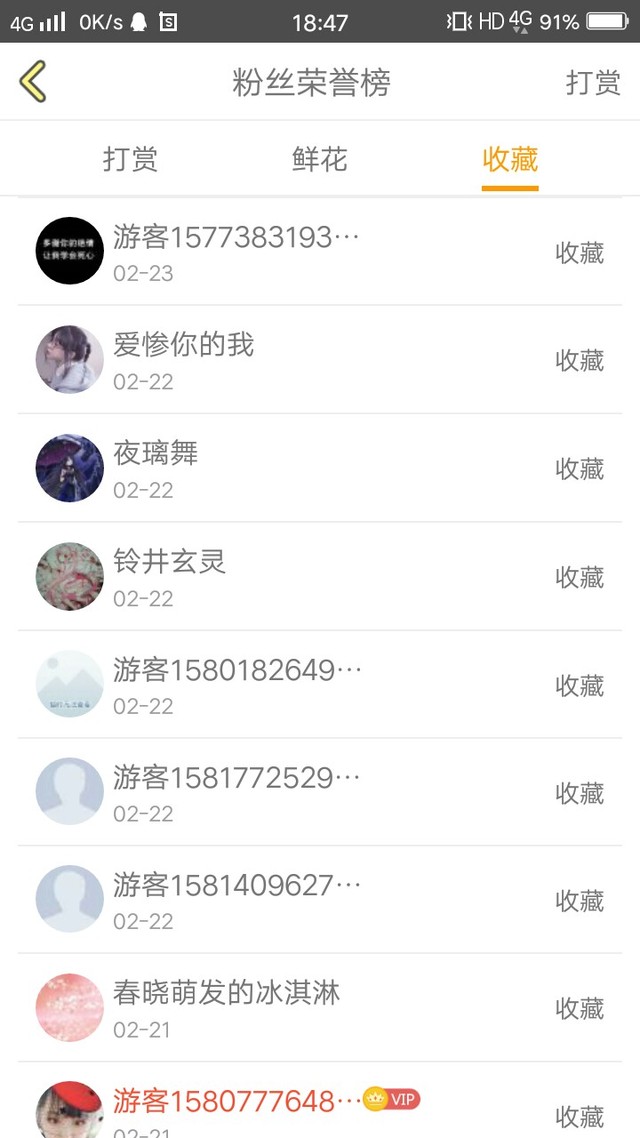Tap 打赏 in the top right corner

point(593,82)
